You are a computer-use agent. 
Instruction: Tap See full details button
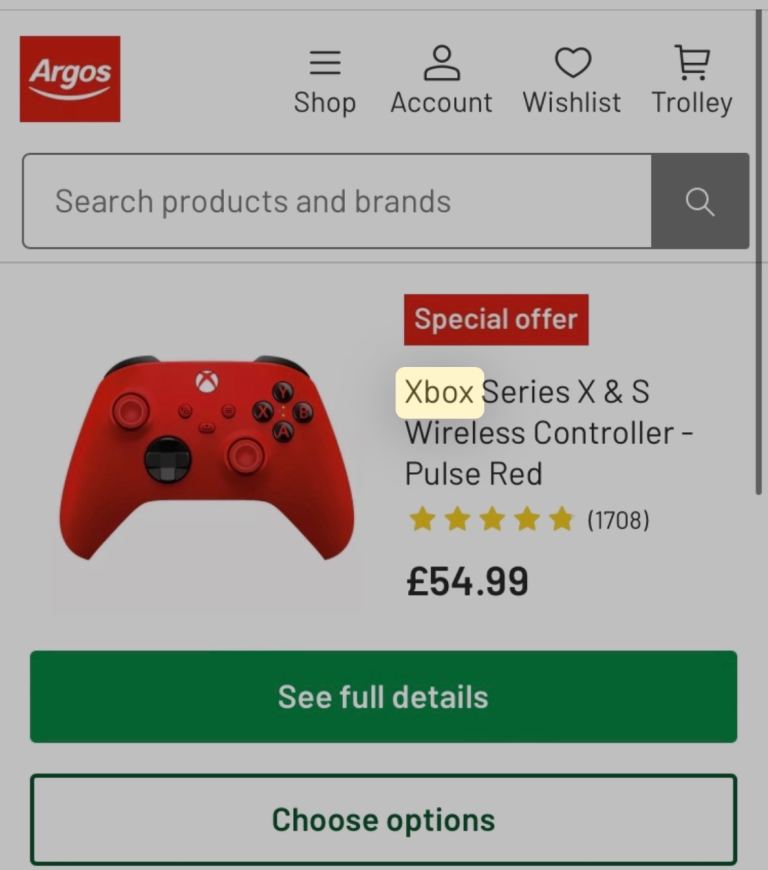[x=383, y=697]
